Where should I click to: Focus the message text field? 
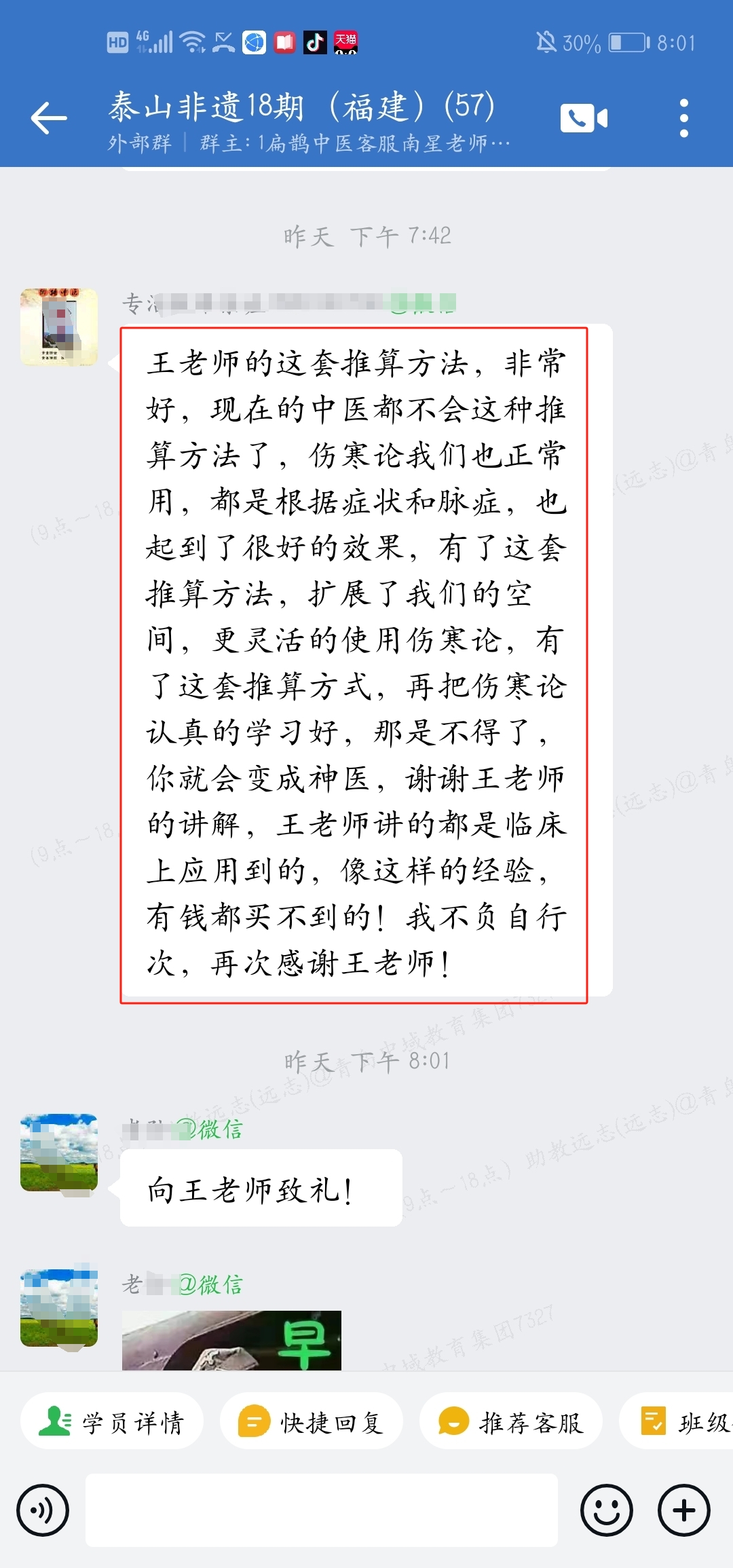coord(322,1510)
